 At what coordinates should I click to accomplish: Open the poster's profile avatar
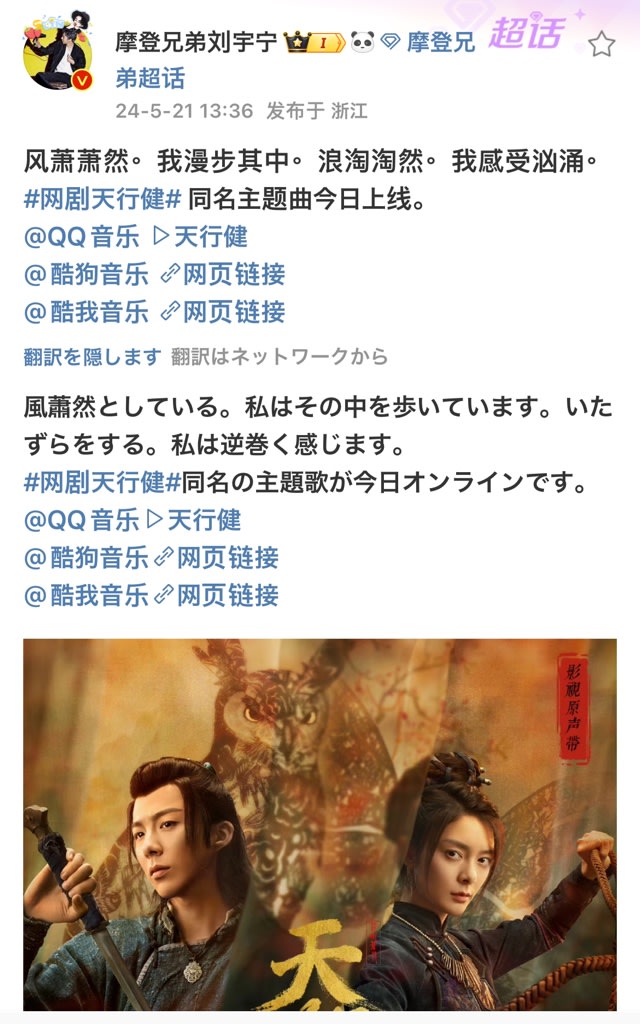(57, 52)
